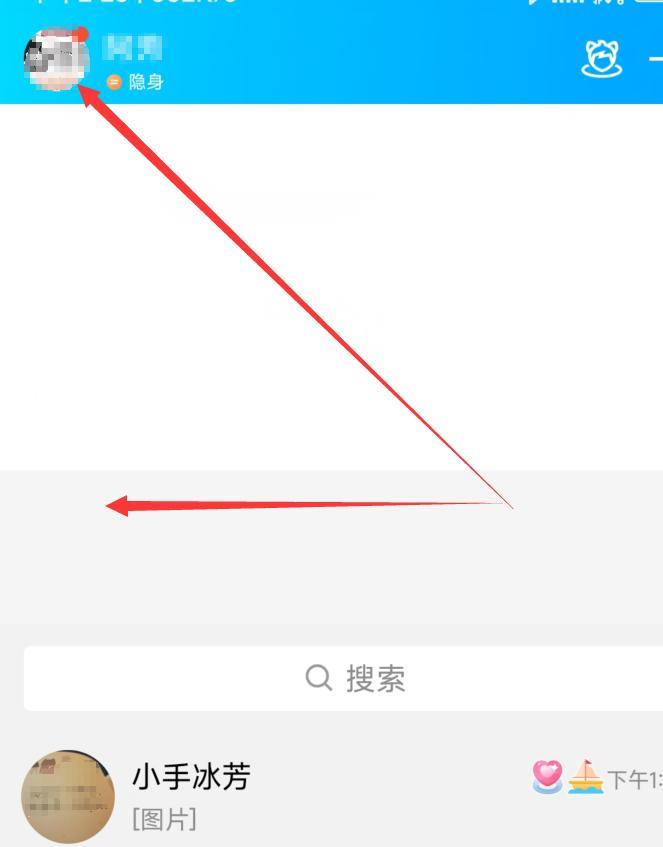The image size is (663, 847).
Task: Open the cat-face icon in header
Action: (601, 59)
